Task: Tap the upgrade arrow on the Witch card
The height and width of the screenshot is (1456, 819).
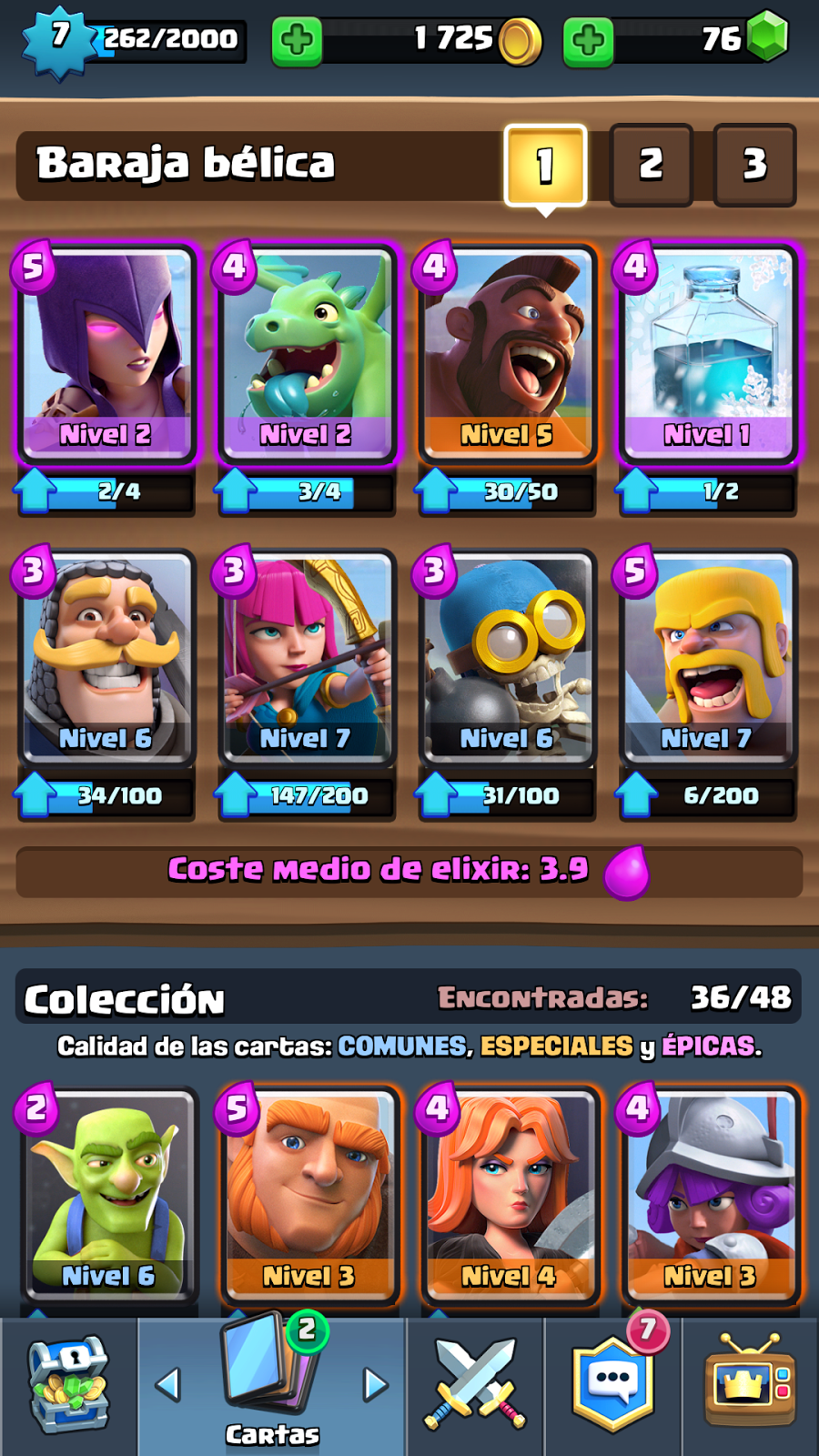Action: pos(34,493)
